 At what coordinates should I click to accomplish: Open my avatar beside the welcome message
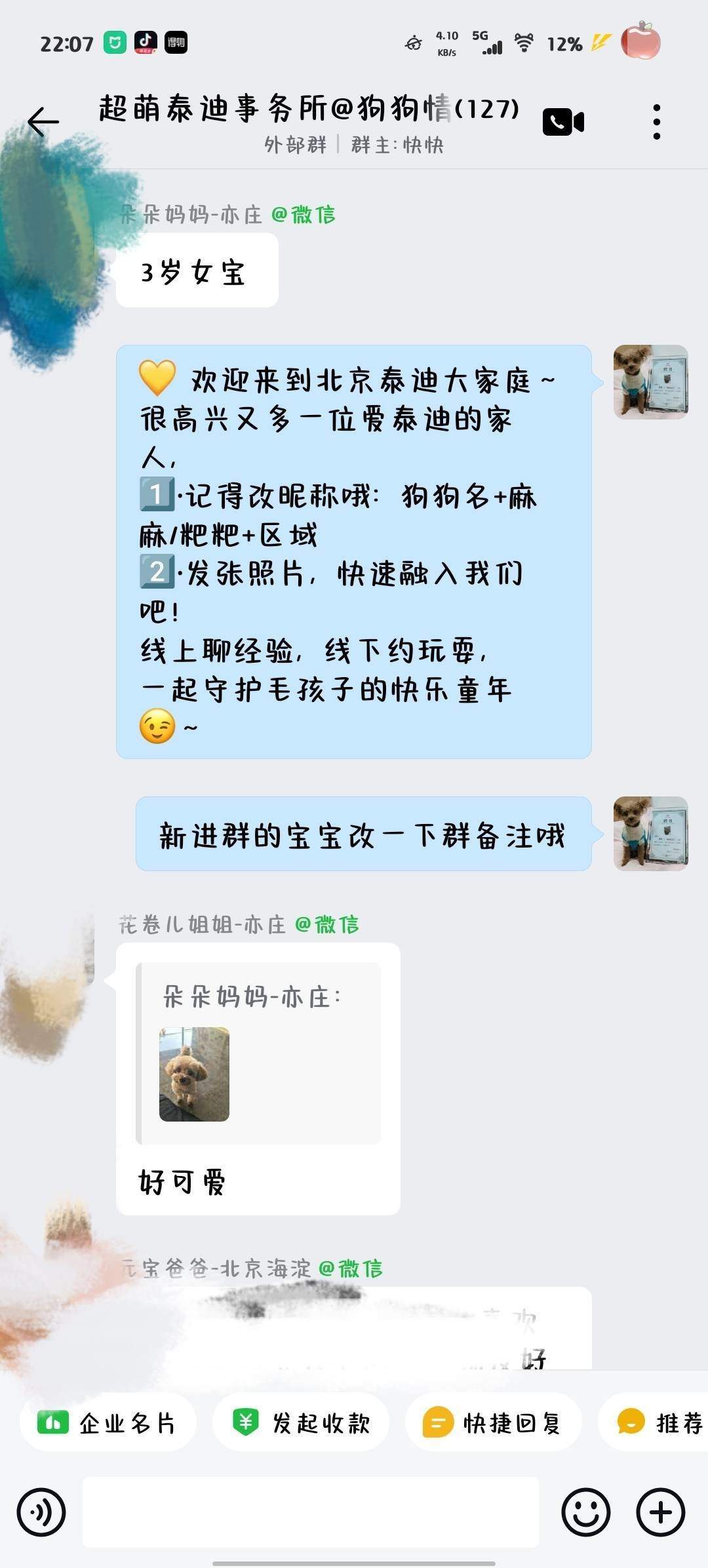(x=650, y=382)
